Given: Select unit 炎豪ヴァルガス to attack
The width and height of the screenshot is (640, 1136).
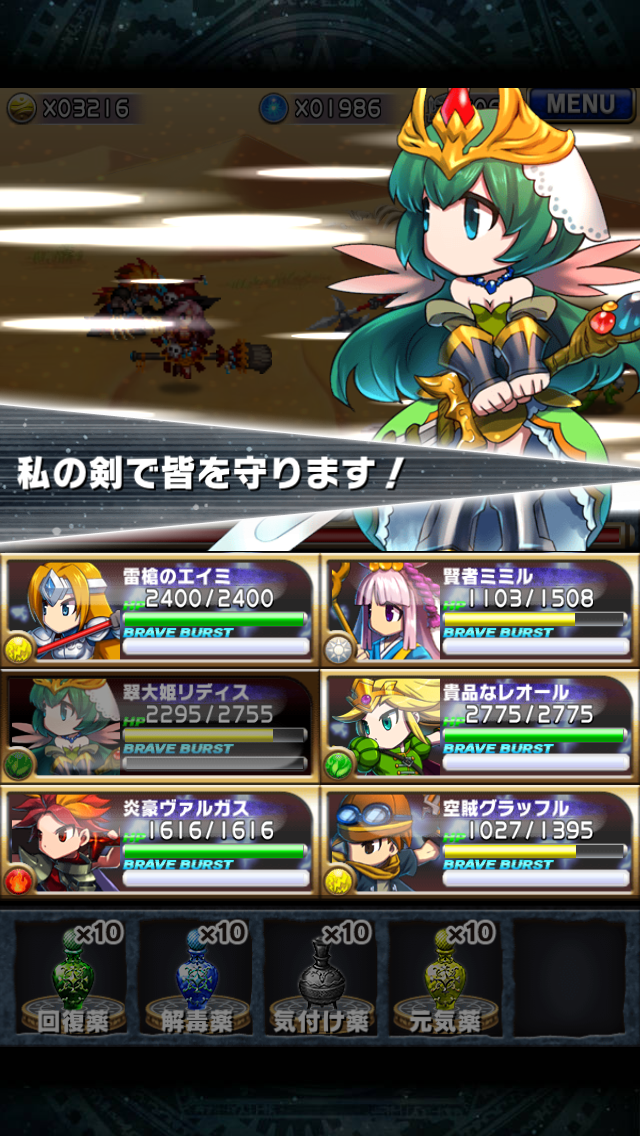Looking at the screenshot, I should click(x=160, y=841).
